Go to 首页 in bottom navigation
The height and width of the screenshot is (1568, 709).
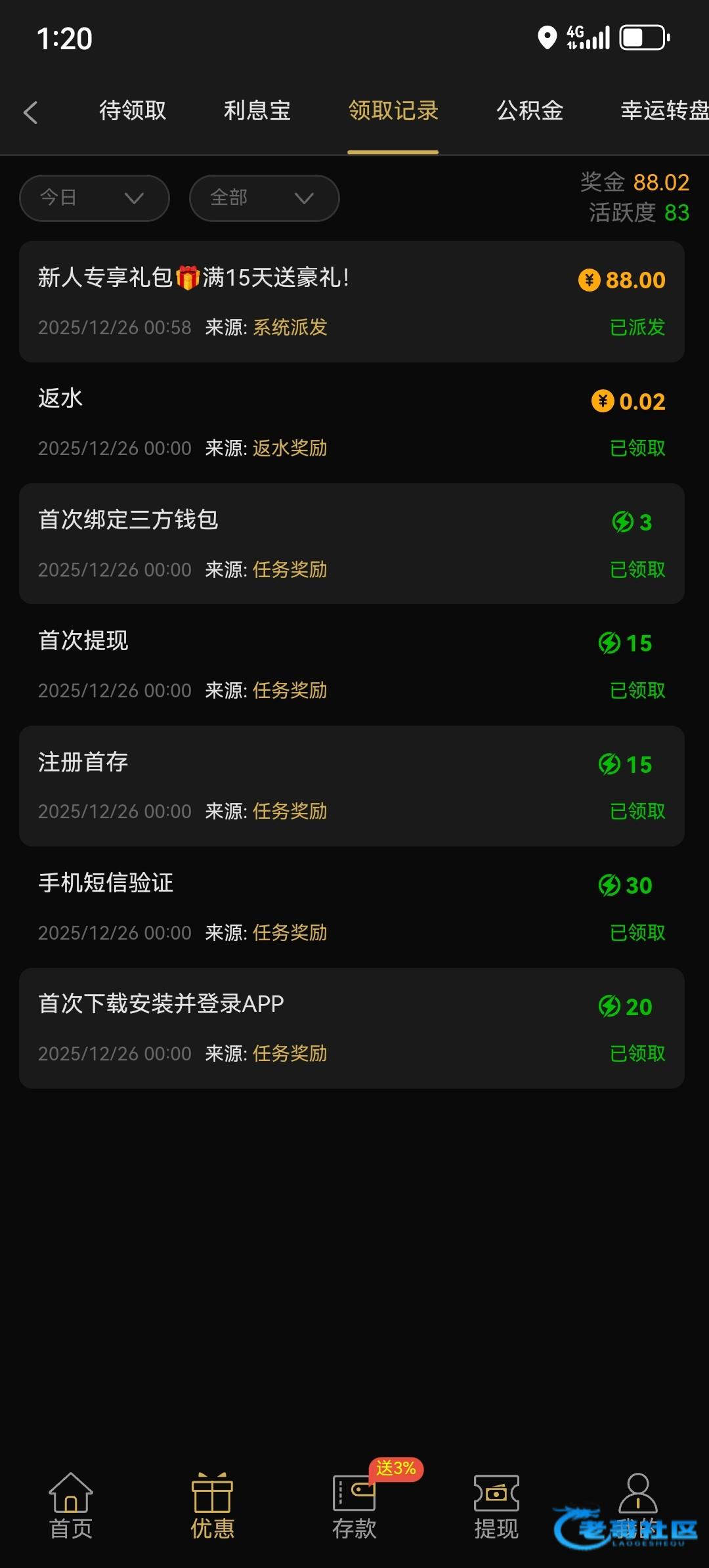pyautogui.click(x=71, y=1506)
